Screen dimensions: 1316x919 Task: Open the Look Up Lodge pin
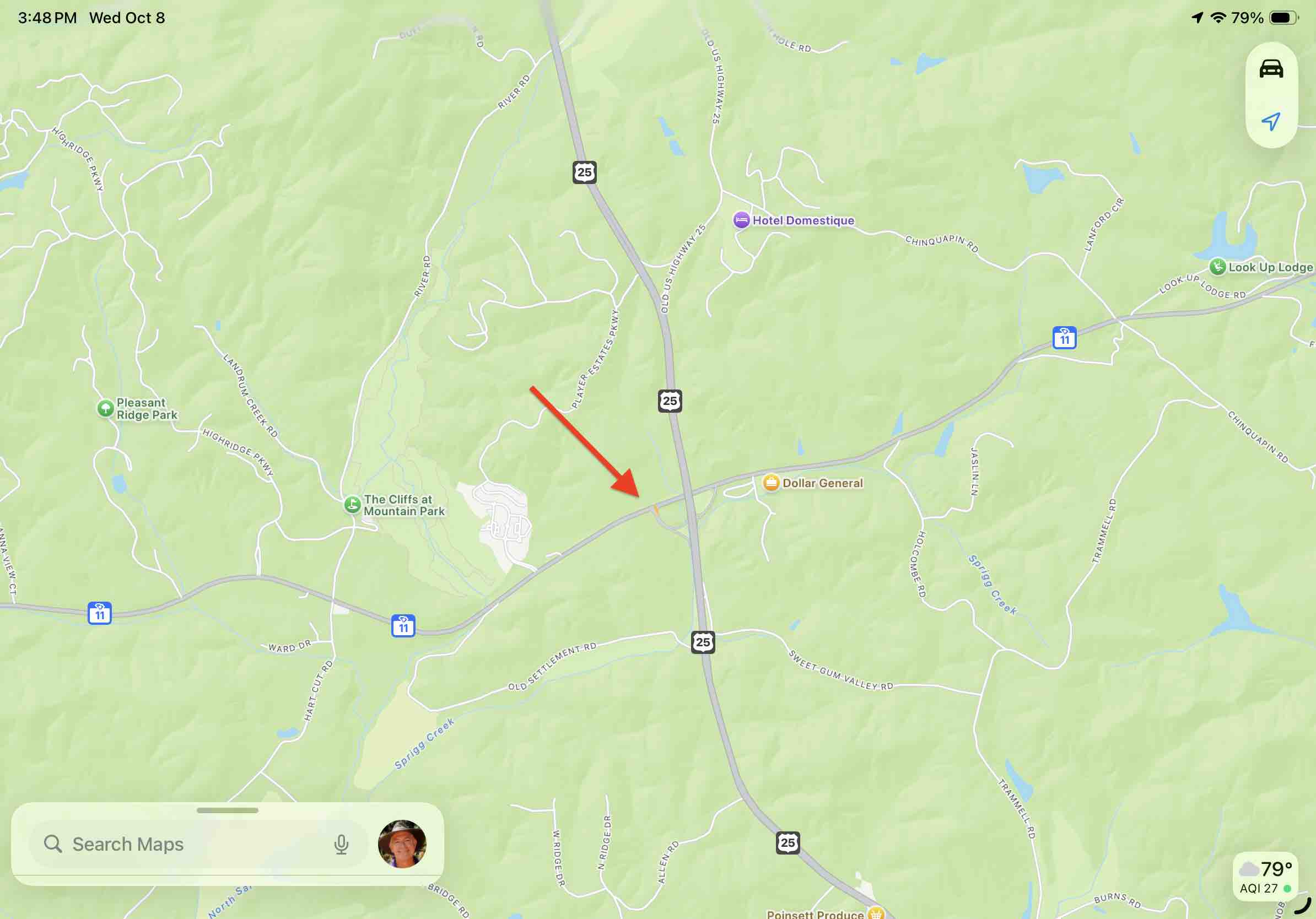click(x=1217, y=267)
